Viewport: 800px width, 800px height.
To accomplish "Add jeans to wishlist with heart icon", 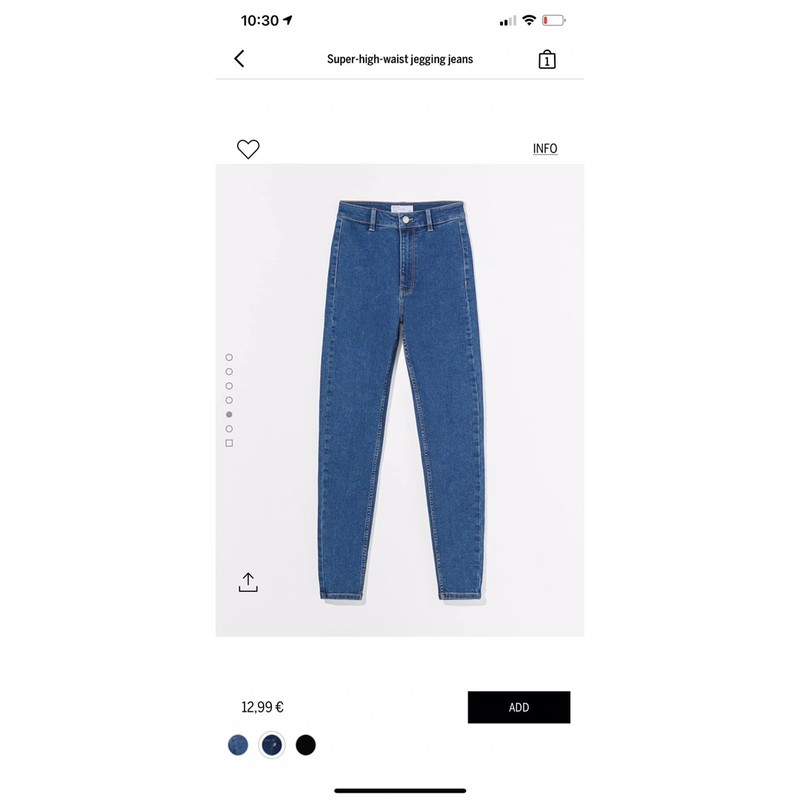I will pyautogui.click(x=248, y=149).
